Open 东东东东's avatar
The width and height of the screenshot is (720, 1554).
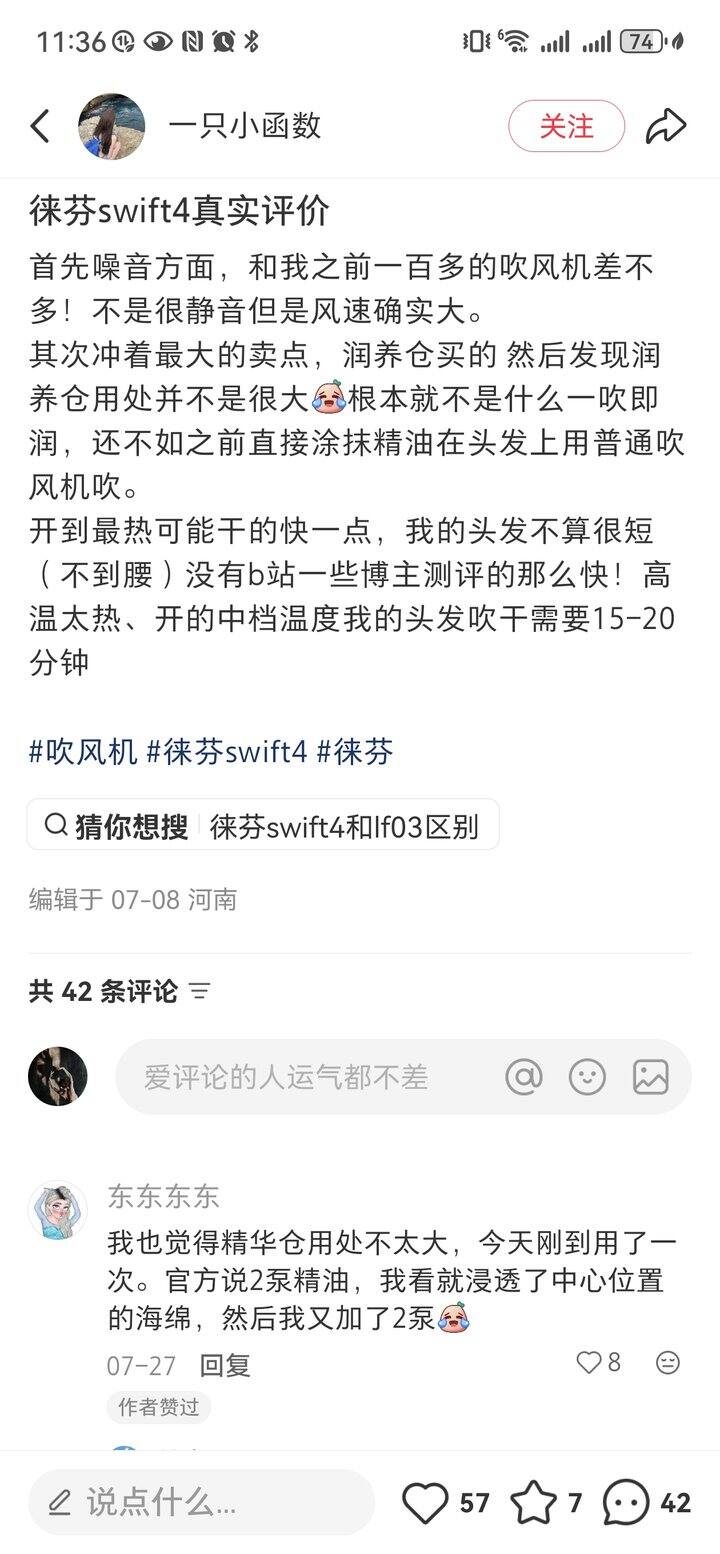[58, 1211]
